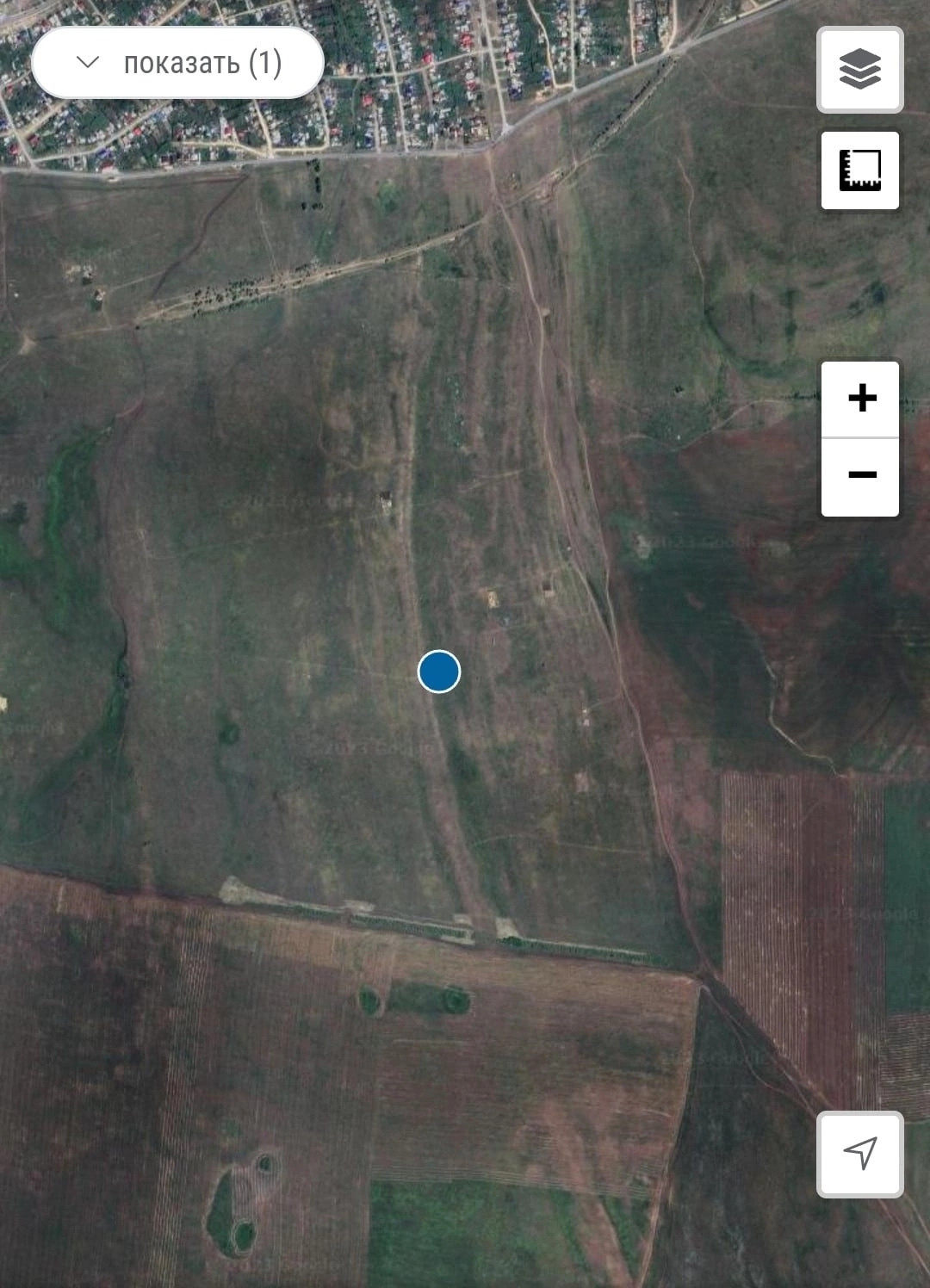Select the blue marker on the map

[439, 672]
